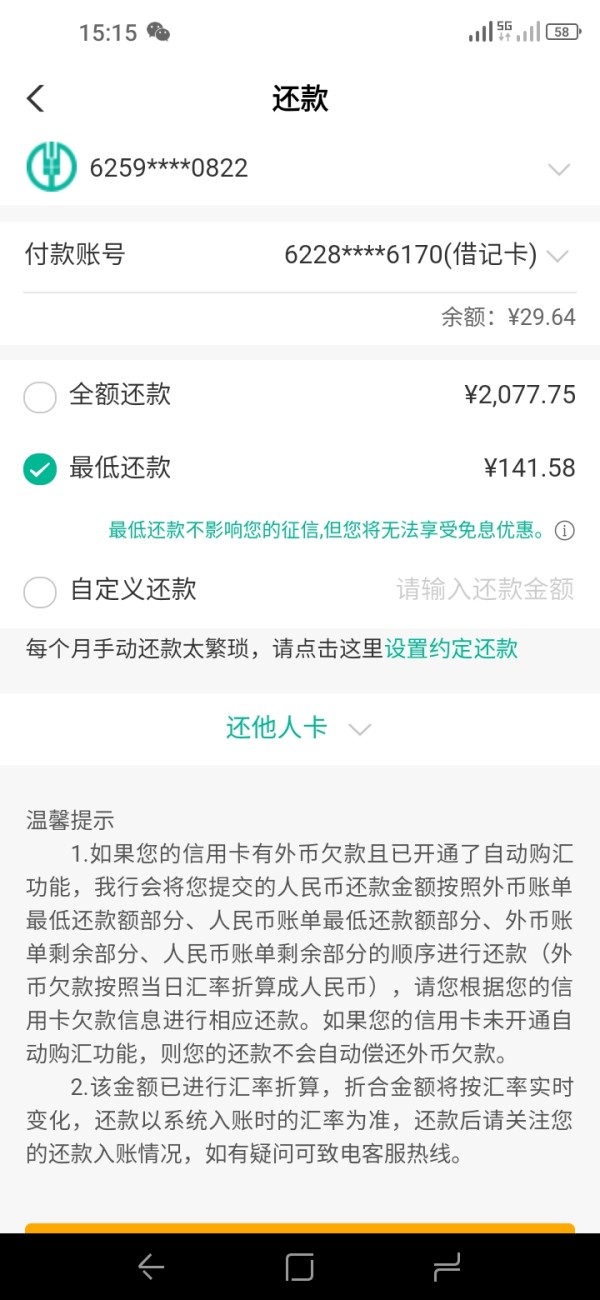Image resolution: width=600 pixels, height=1300 pixels.
Task: Open the 设置约定还款 link
Action: tap(451, 648)
